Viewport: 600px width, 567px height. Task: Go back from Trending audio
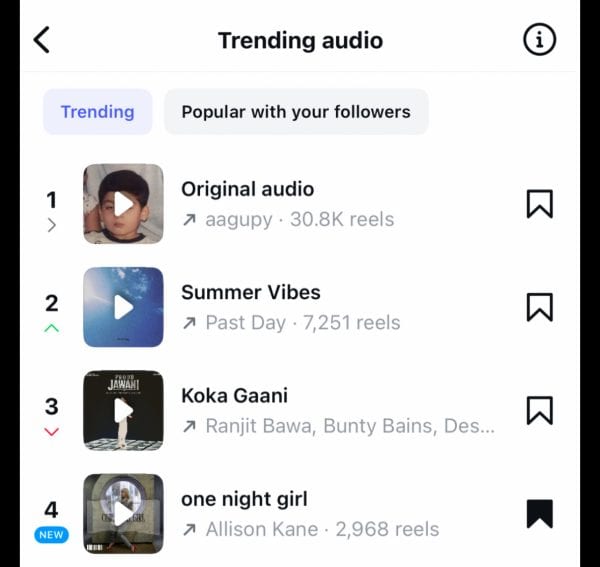[41, 40]
